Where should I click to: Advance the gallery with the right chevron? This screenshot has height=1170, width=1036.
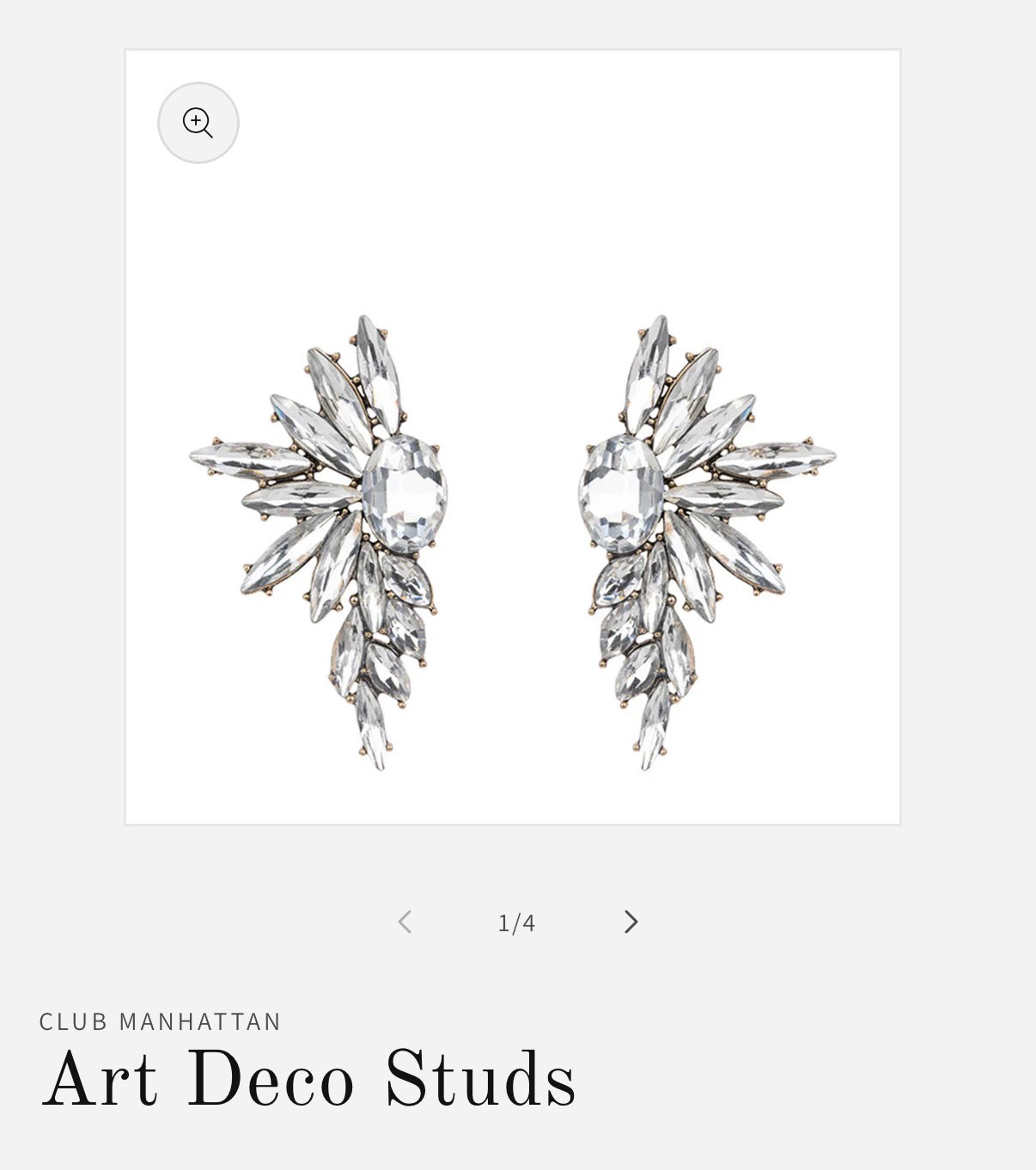tap(631, 921)
